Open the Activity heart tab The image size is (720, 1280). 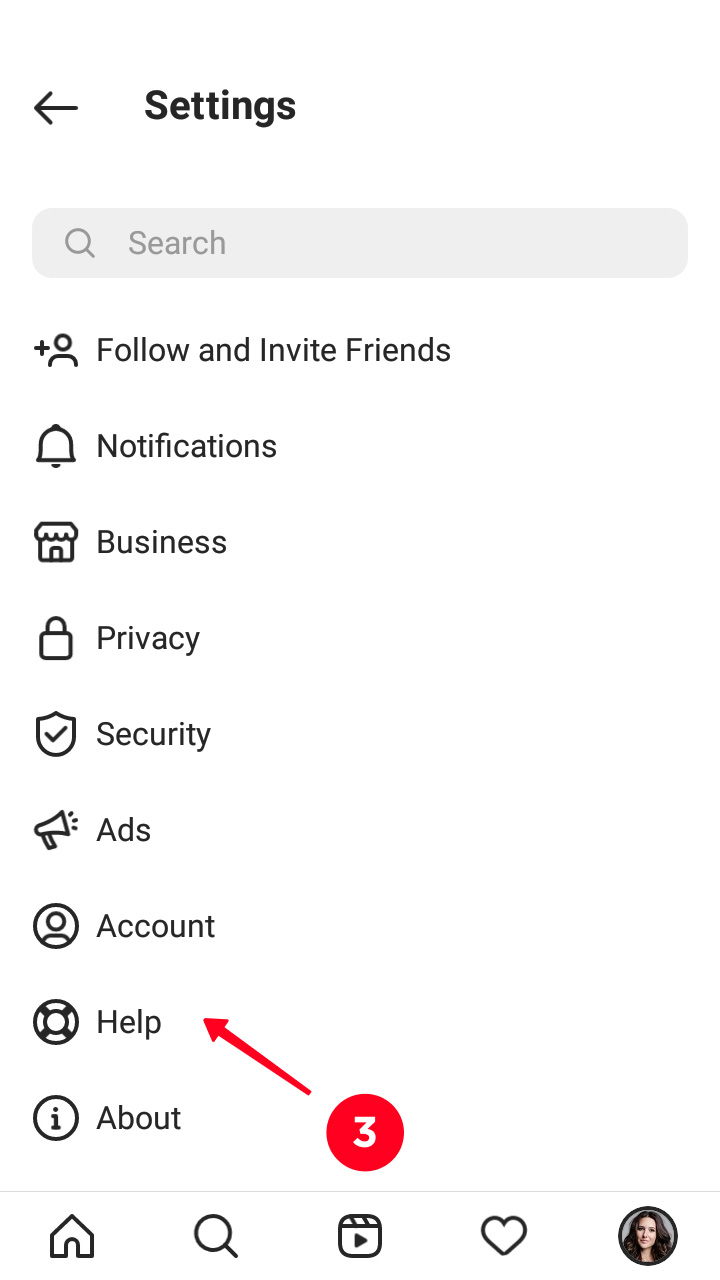coord(504,1236)
